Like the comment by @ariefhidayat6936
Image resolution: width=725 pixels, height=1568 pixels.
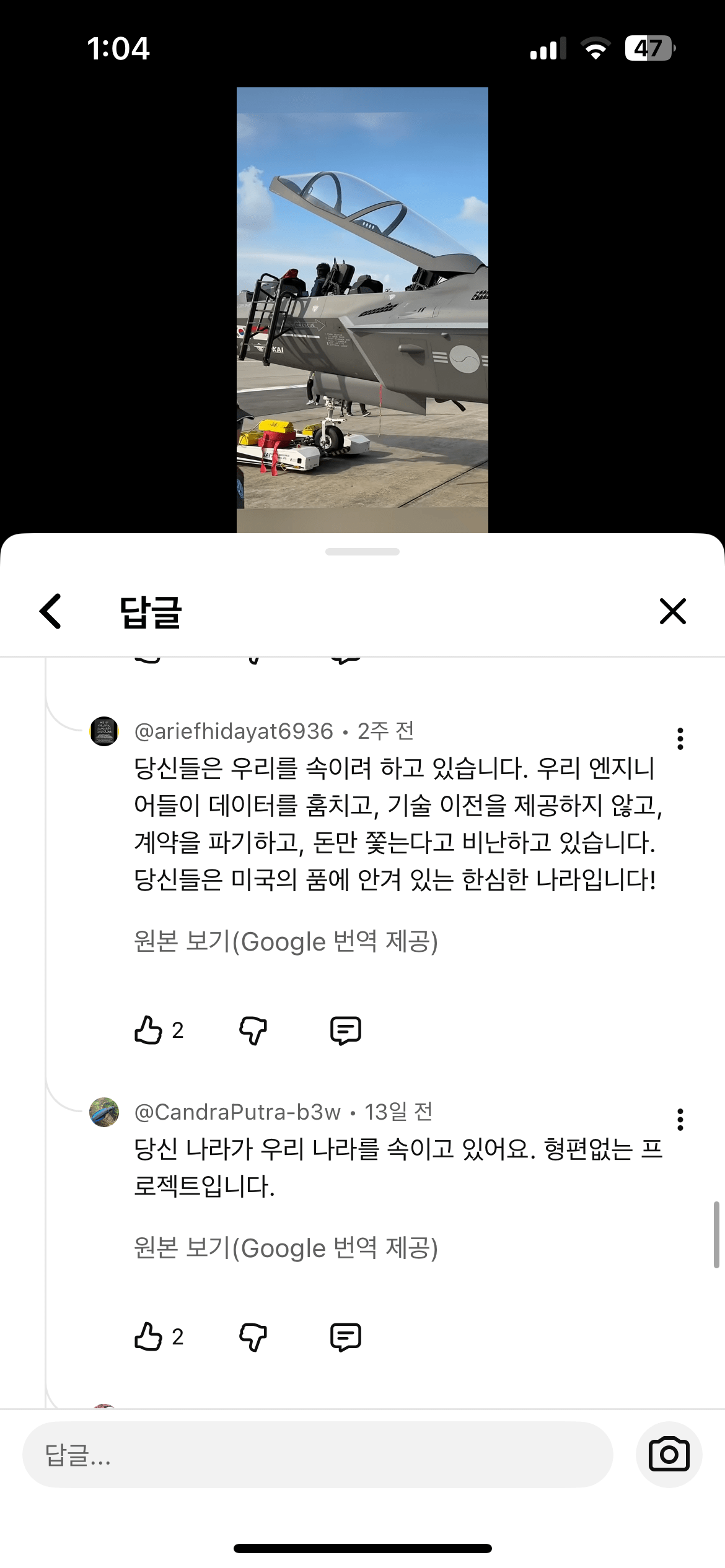(x=149, y=1029)
